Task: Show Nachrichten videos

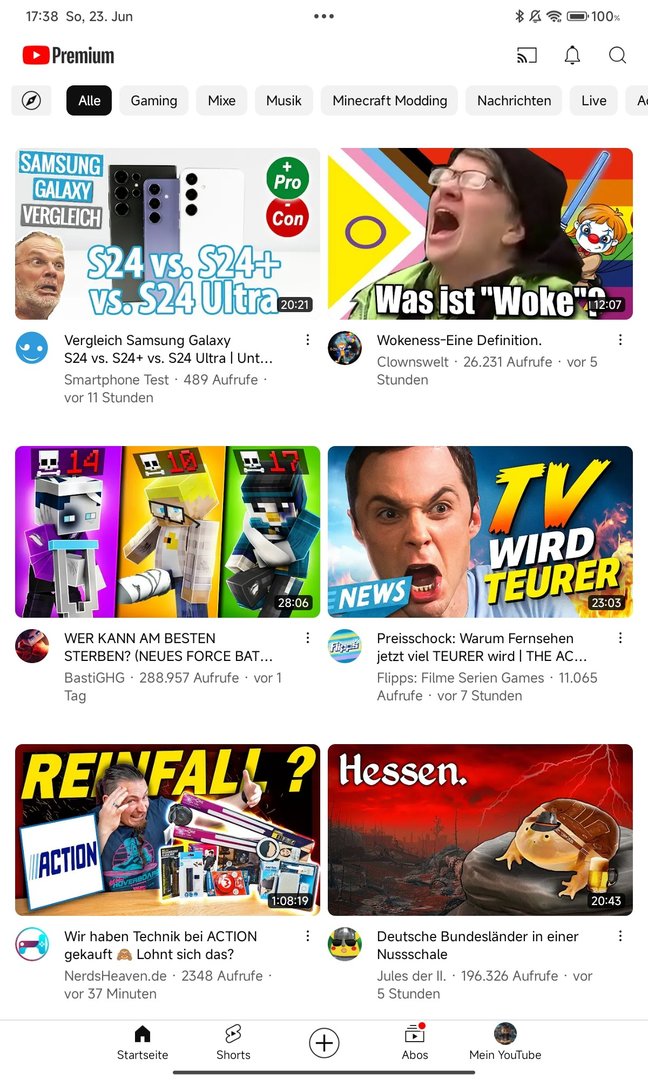Action: (514, 101)
